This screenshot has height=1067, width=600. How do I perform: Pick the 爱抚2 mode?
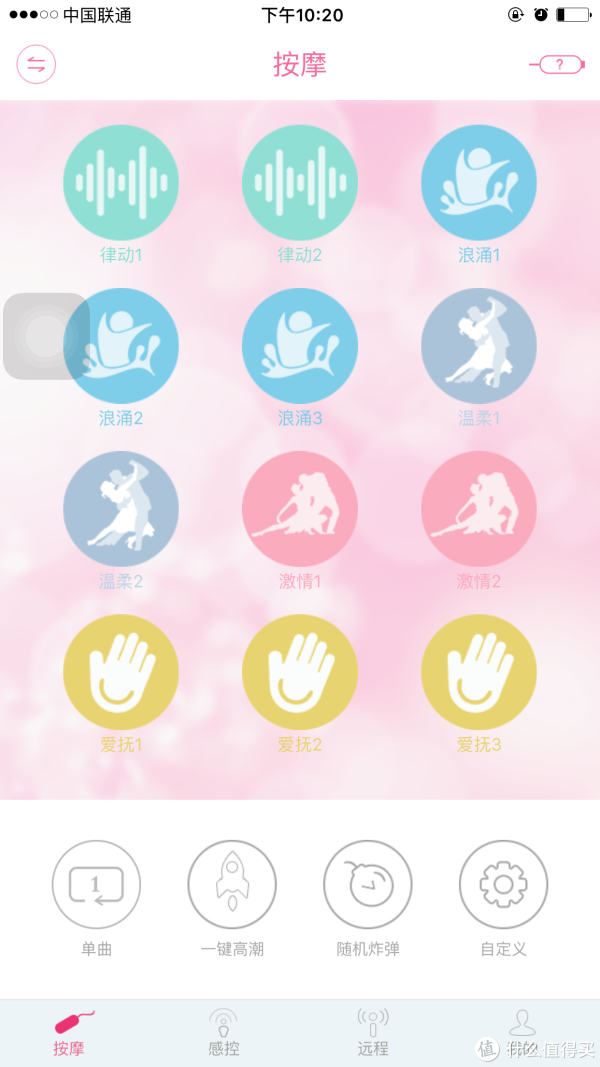[300, 672]
